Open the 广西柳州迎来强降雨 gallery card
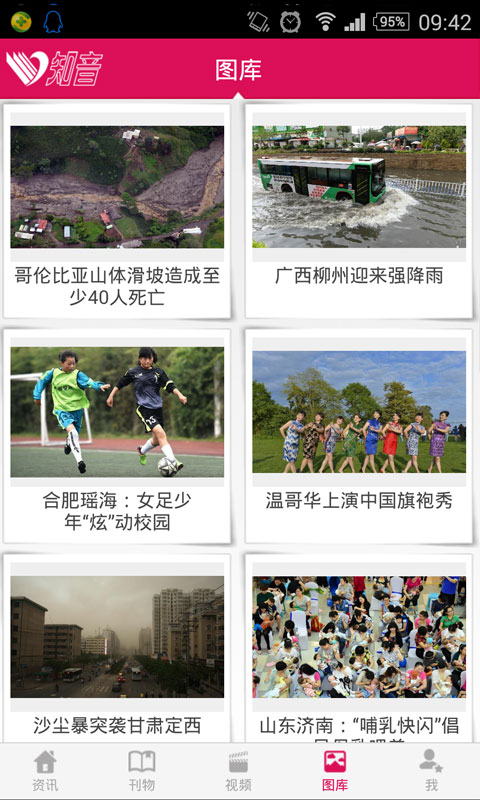 click(359, 211)
